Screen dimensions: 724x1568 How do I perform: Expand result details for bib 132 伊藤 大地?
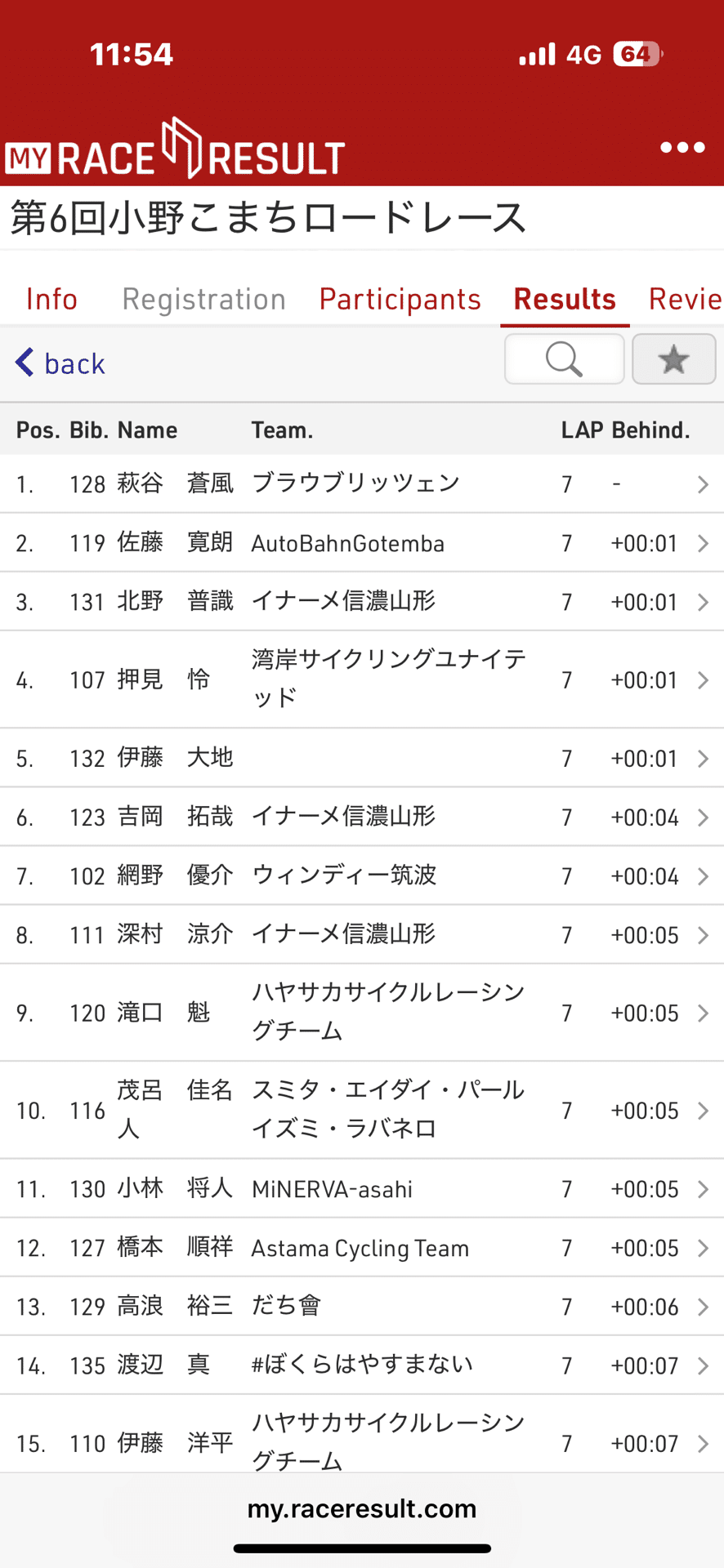point(703,758)
